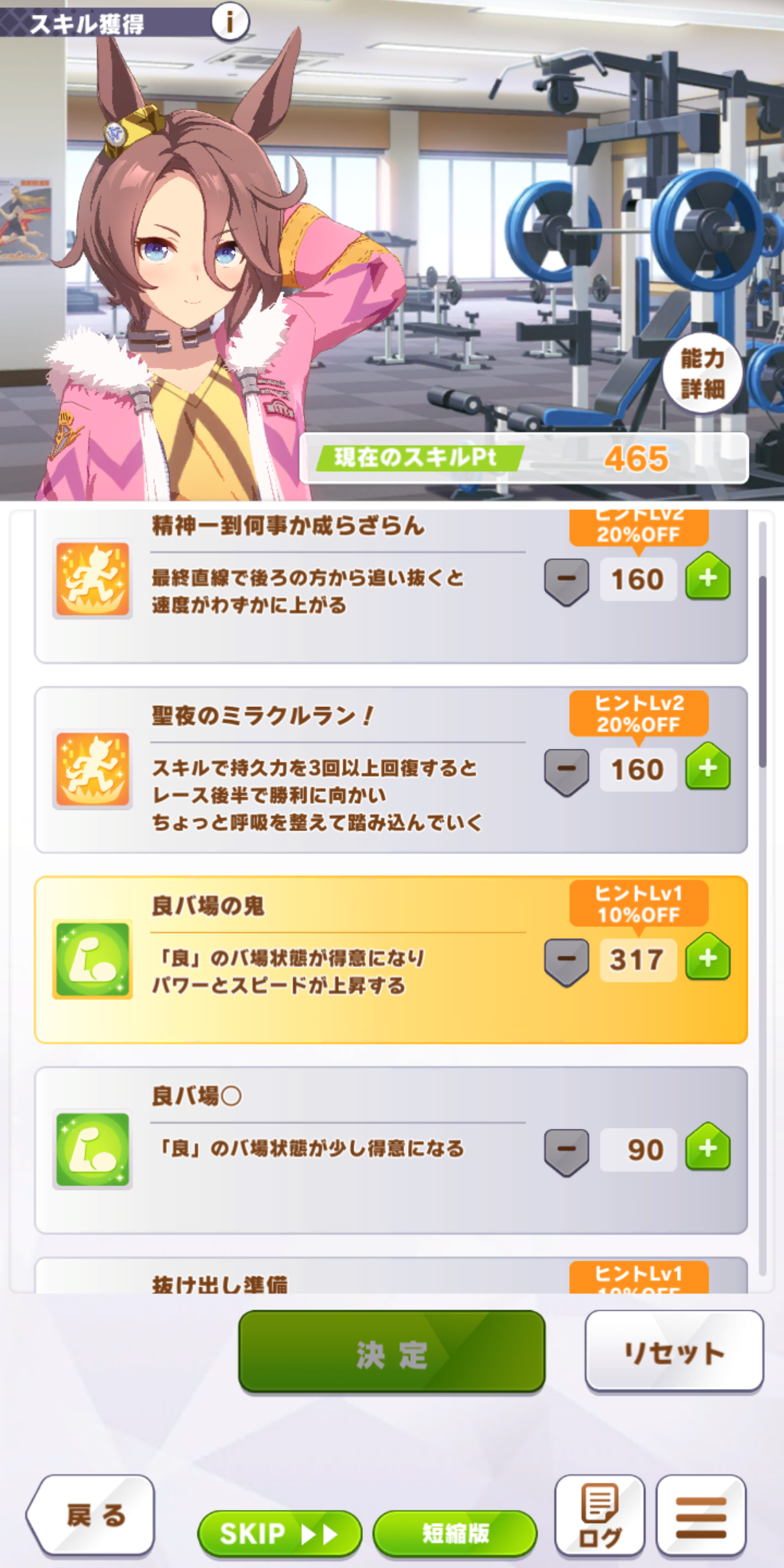Add the 良バ場○ skill with plus

[707, 1148]
